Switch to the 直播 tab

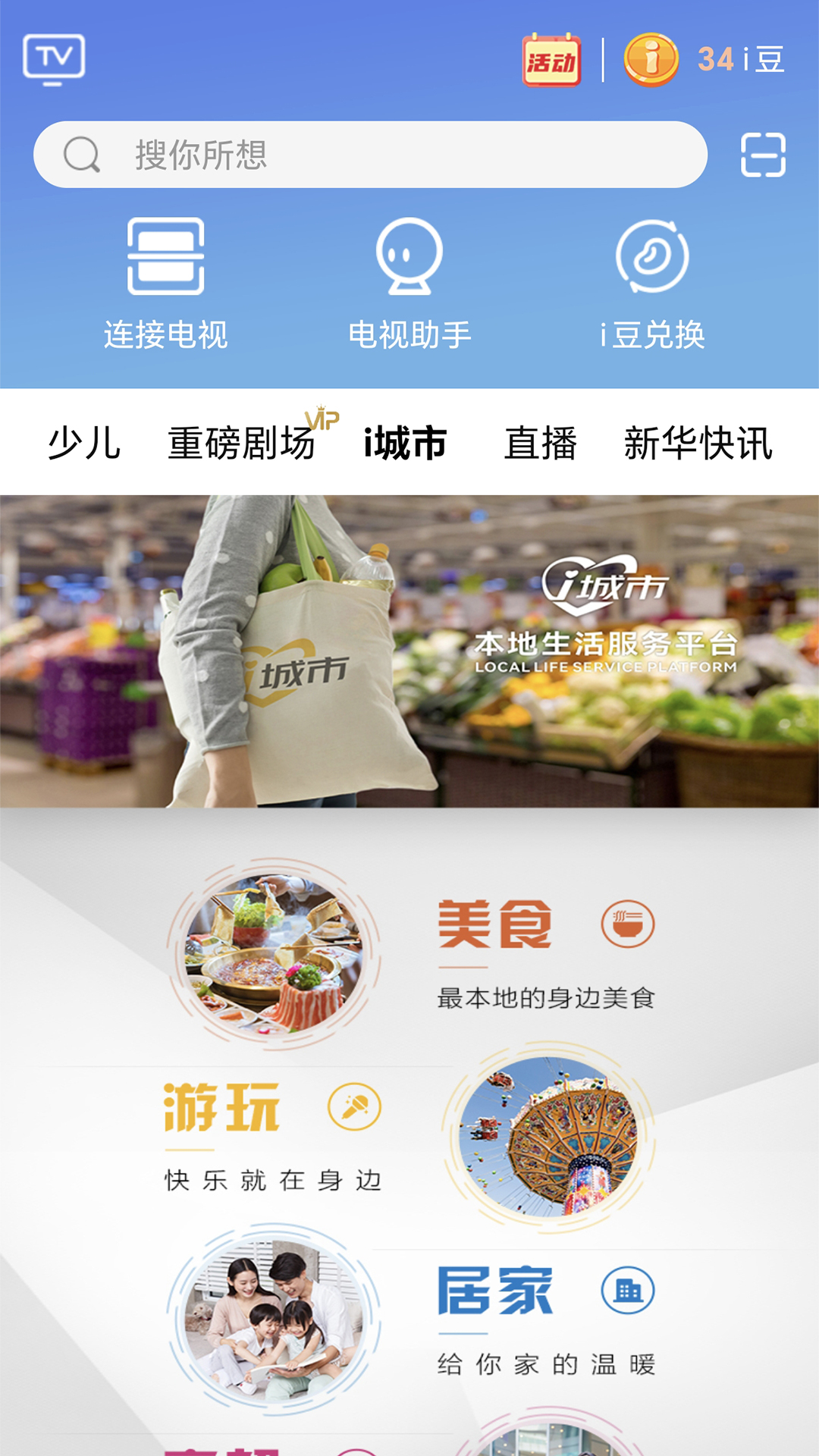tap(541, 443)
